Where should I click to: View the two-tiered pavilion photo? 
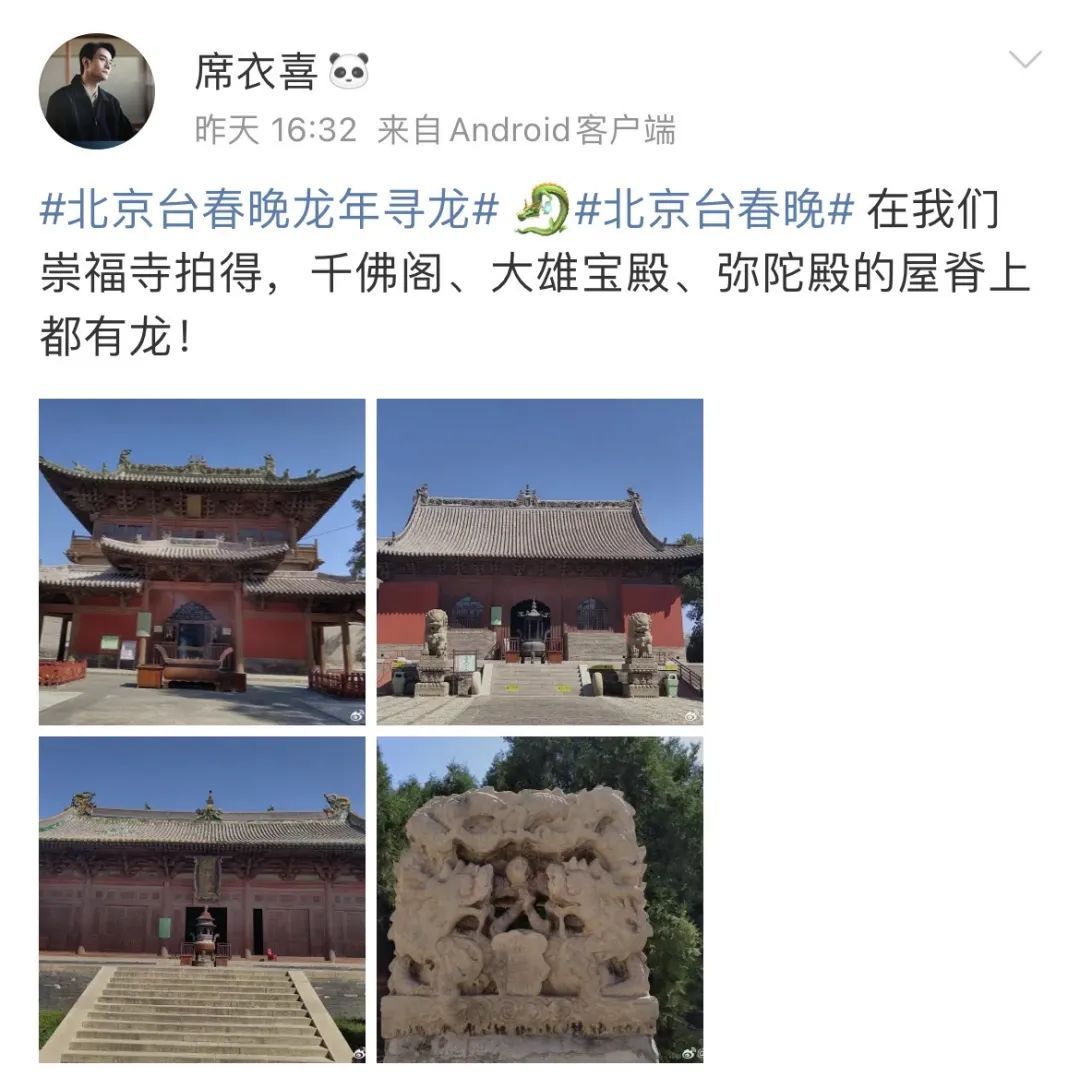[x=202, y=561]
